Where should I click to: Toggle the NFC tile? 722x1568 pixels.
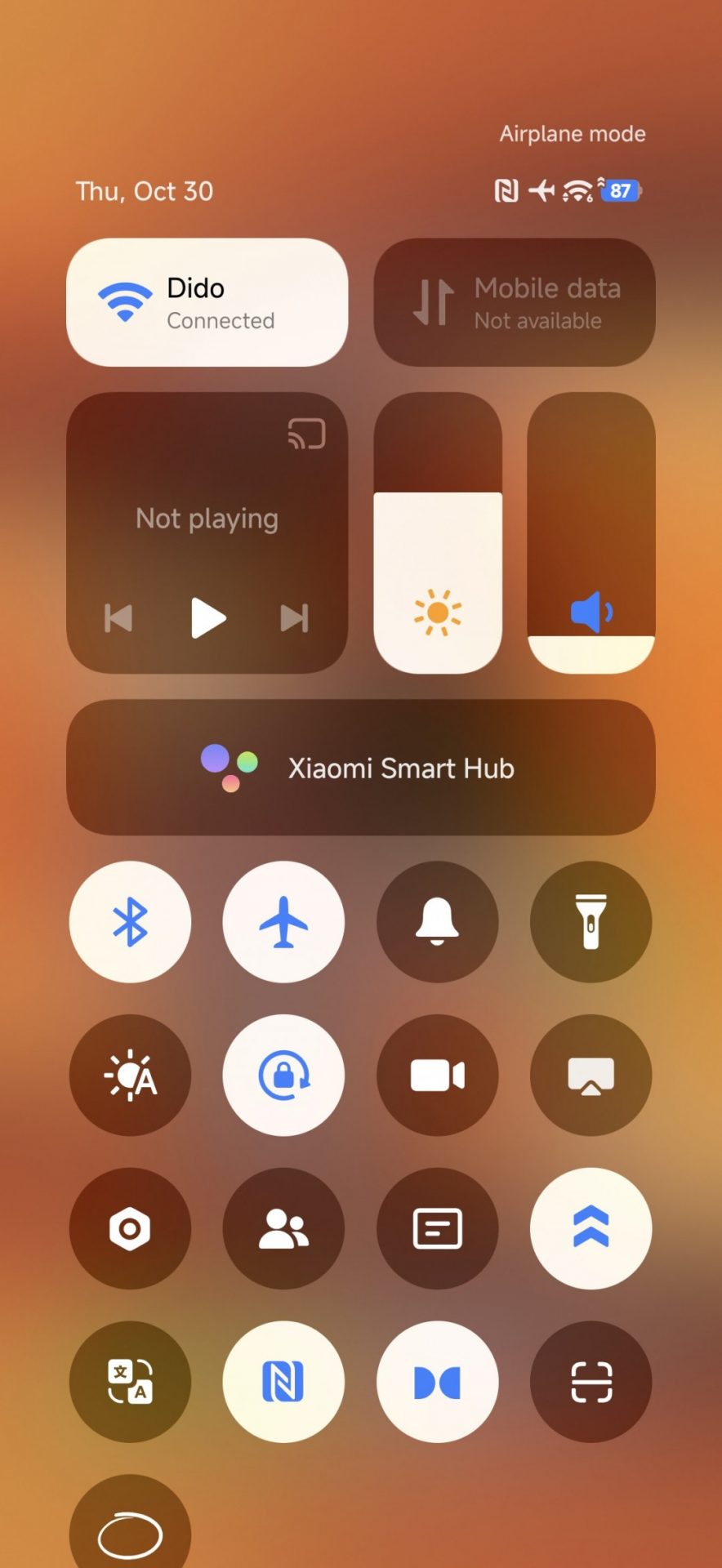point(283,1382)
